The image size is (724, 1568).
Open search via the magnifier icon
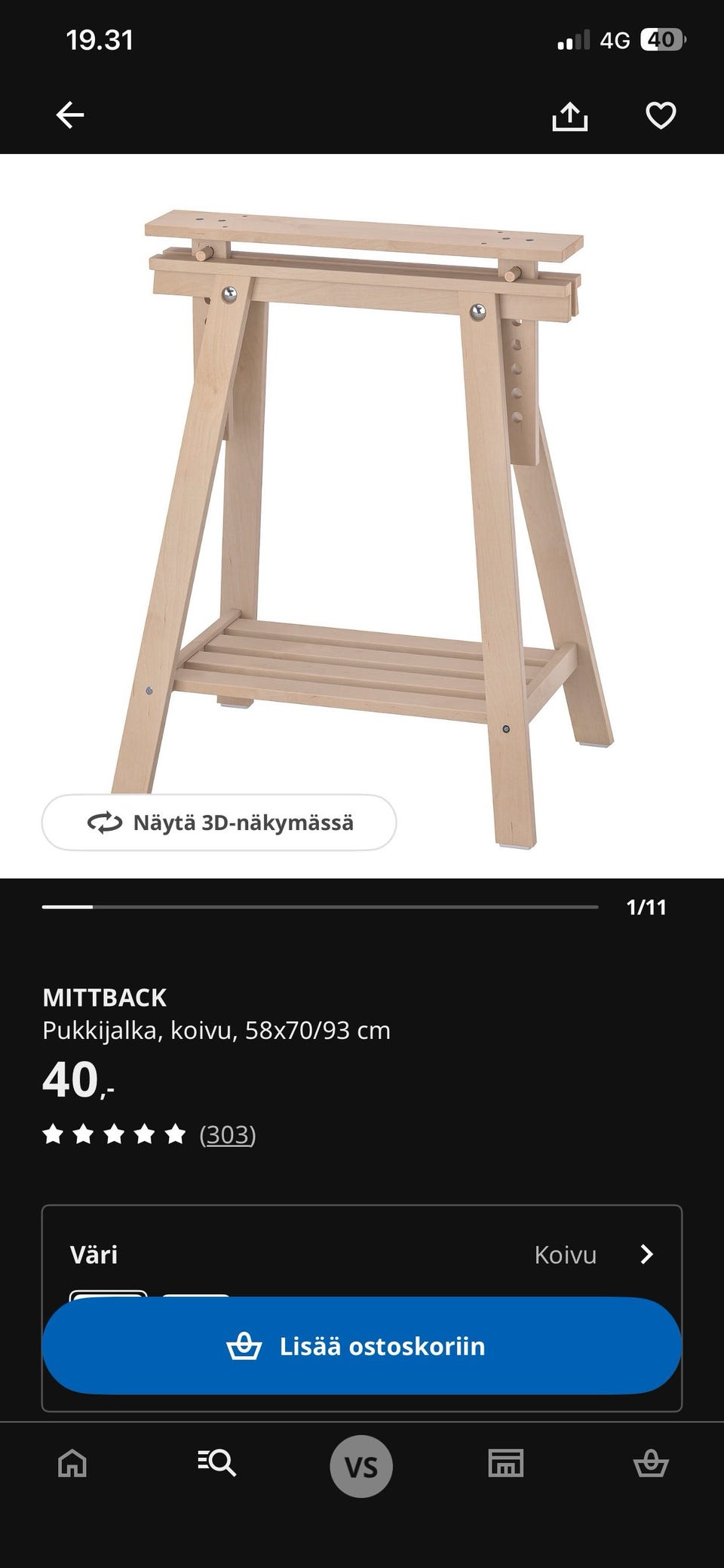[216, 1465]
